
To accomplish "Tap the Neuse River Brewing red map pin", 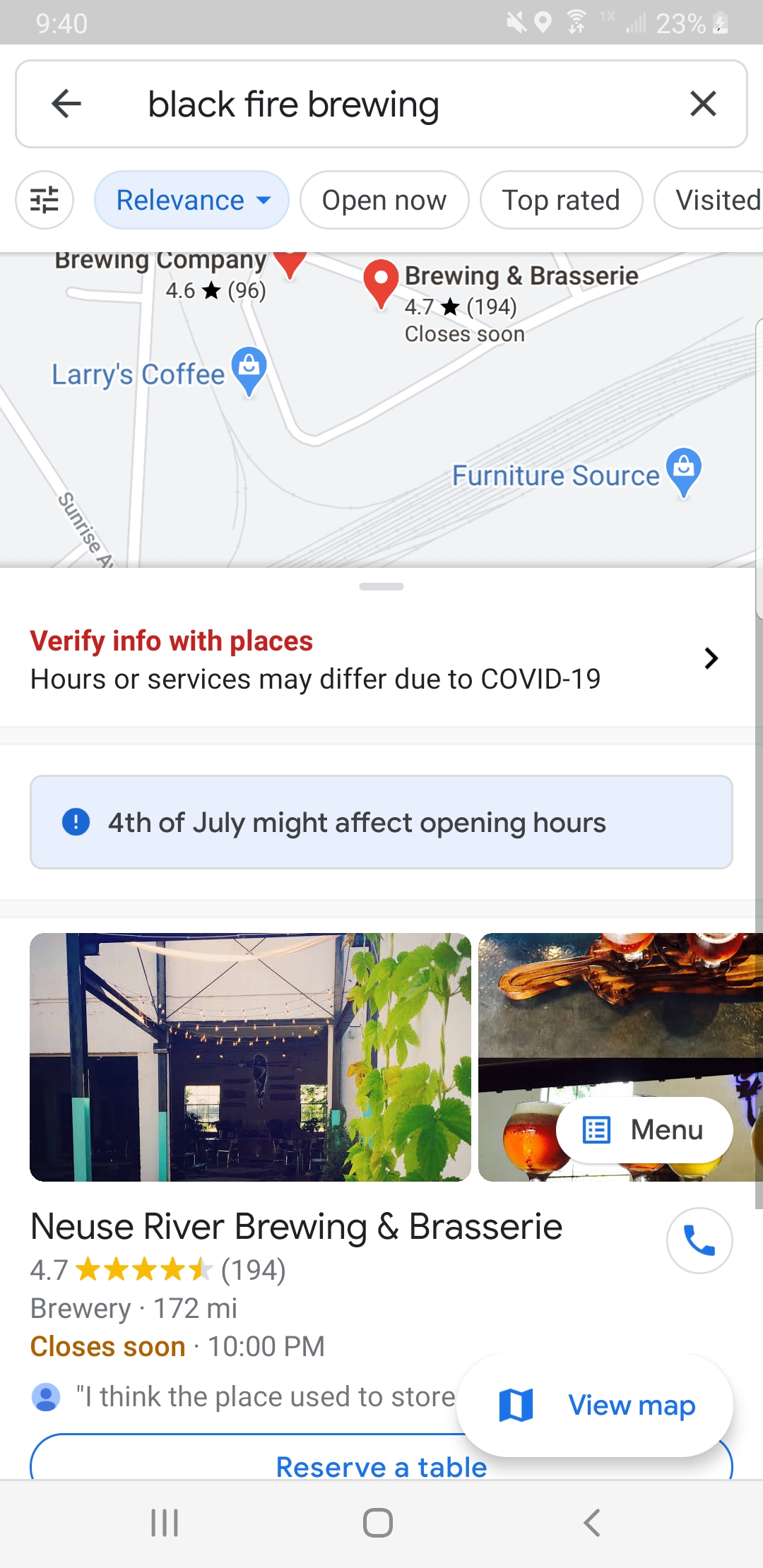I will 381,281.
